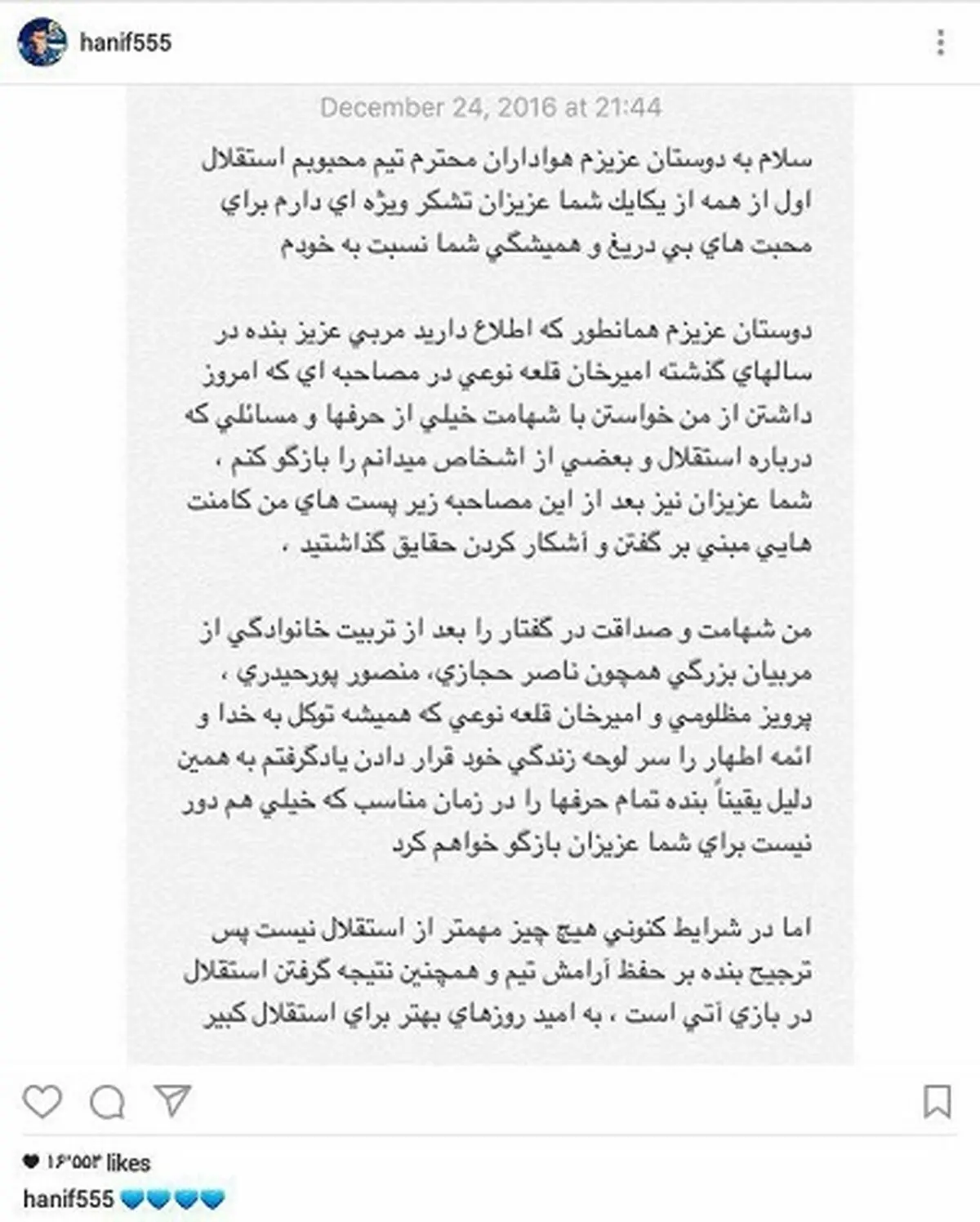The width and height of the screenshot is (980, 1222).
Task: Like hanif555's post with the heart
Action: 42,1101
